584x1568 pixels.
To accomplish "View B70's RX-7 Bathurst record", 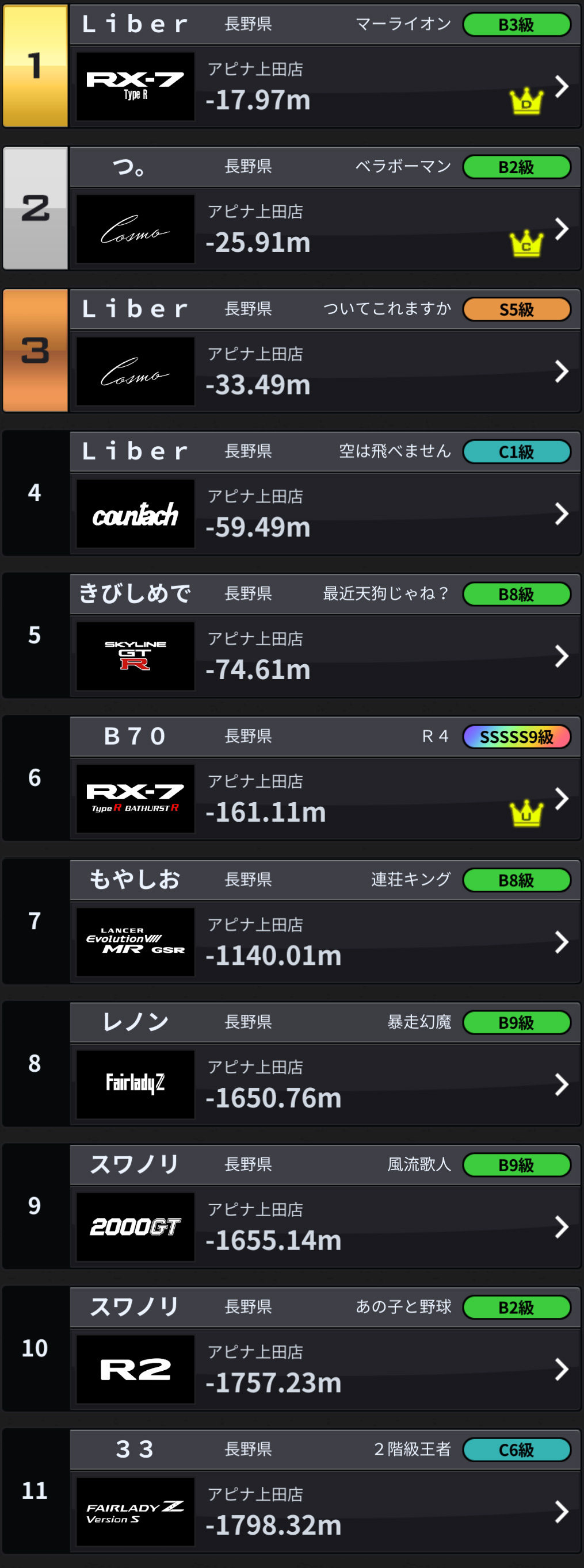I will 561,799.
